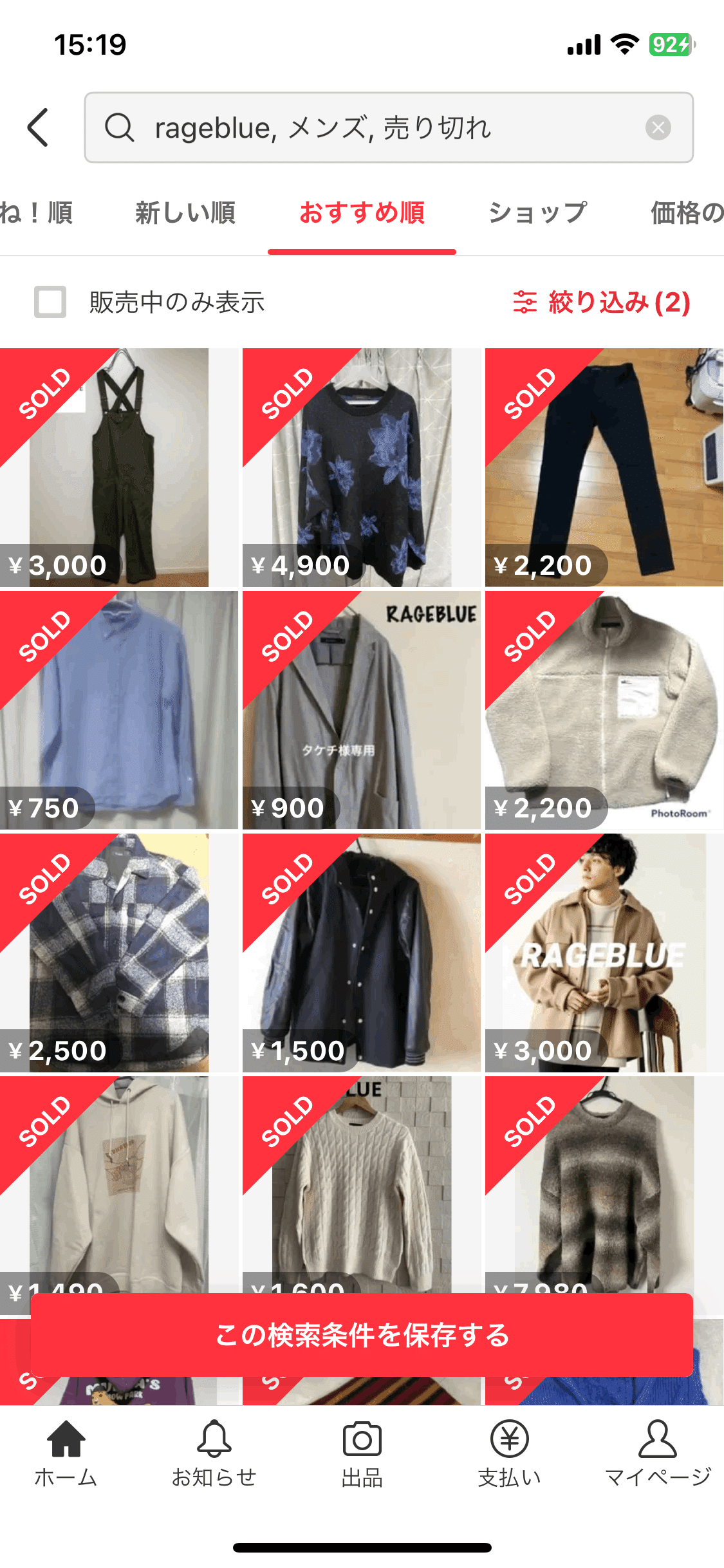Switch to the 新しい順 tab
The height and width of the screenshot is (1568, 724).
click(x=185, y=213)
